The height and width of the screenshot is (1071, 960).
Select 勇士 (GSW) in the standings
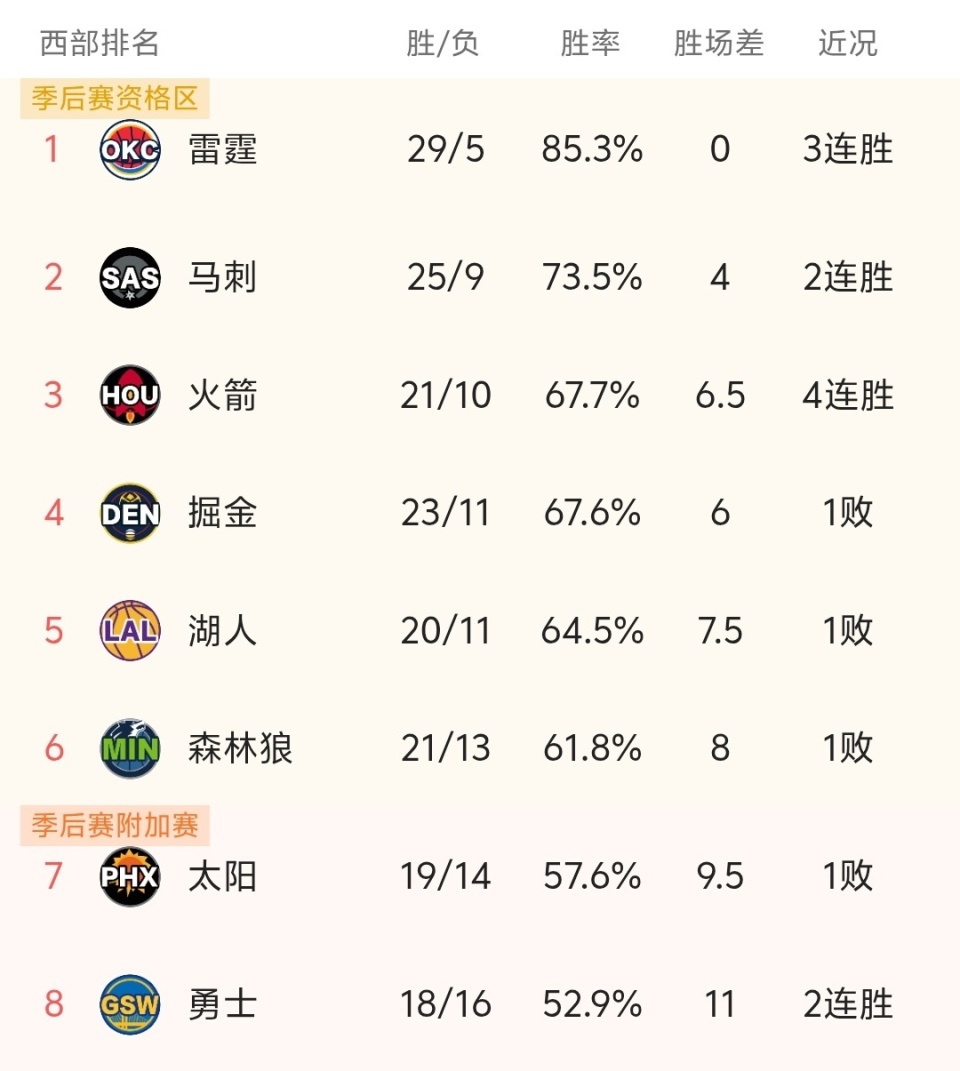[x=222, y=1004]
